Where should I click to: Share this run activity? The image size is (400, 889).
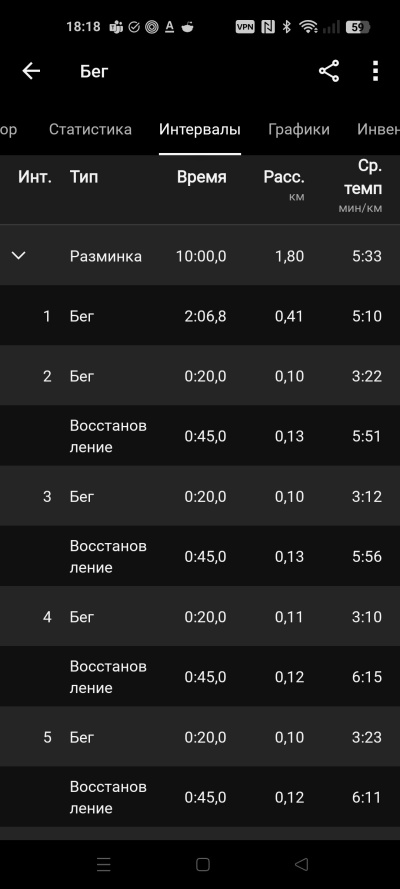point(329,71)
